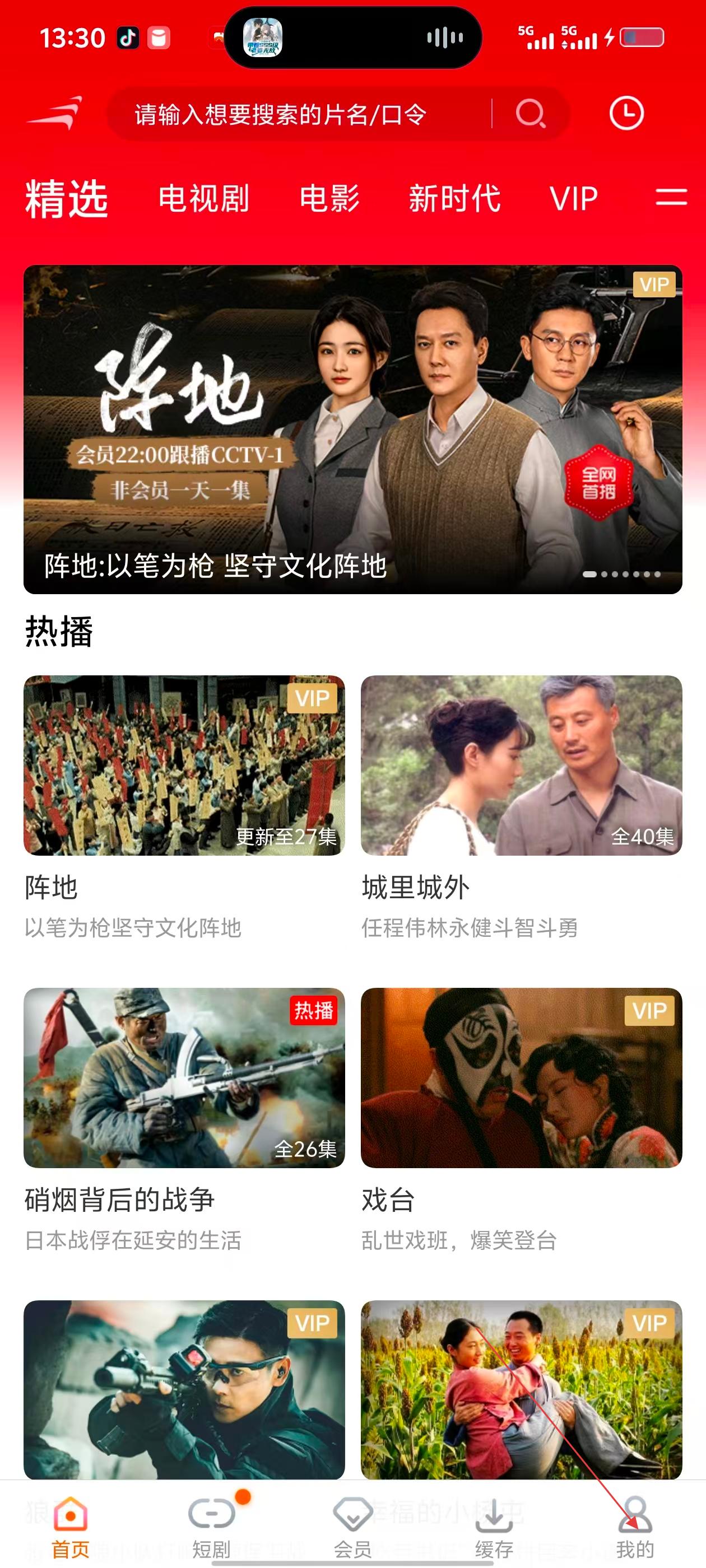This screenshot has height=1568, width=706.
Task: Open the 城里城外 drama card
Action: 521,765
